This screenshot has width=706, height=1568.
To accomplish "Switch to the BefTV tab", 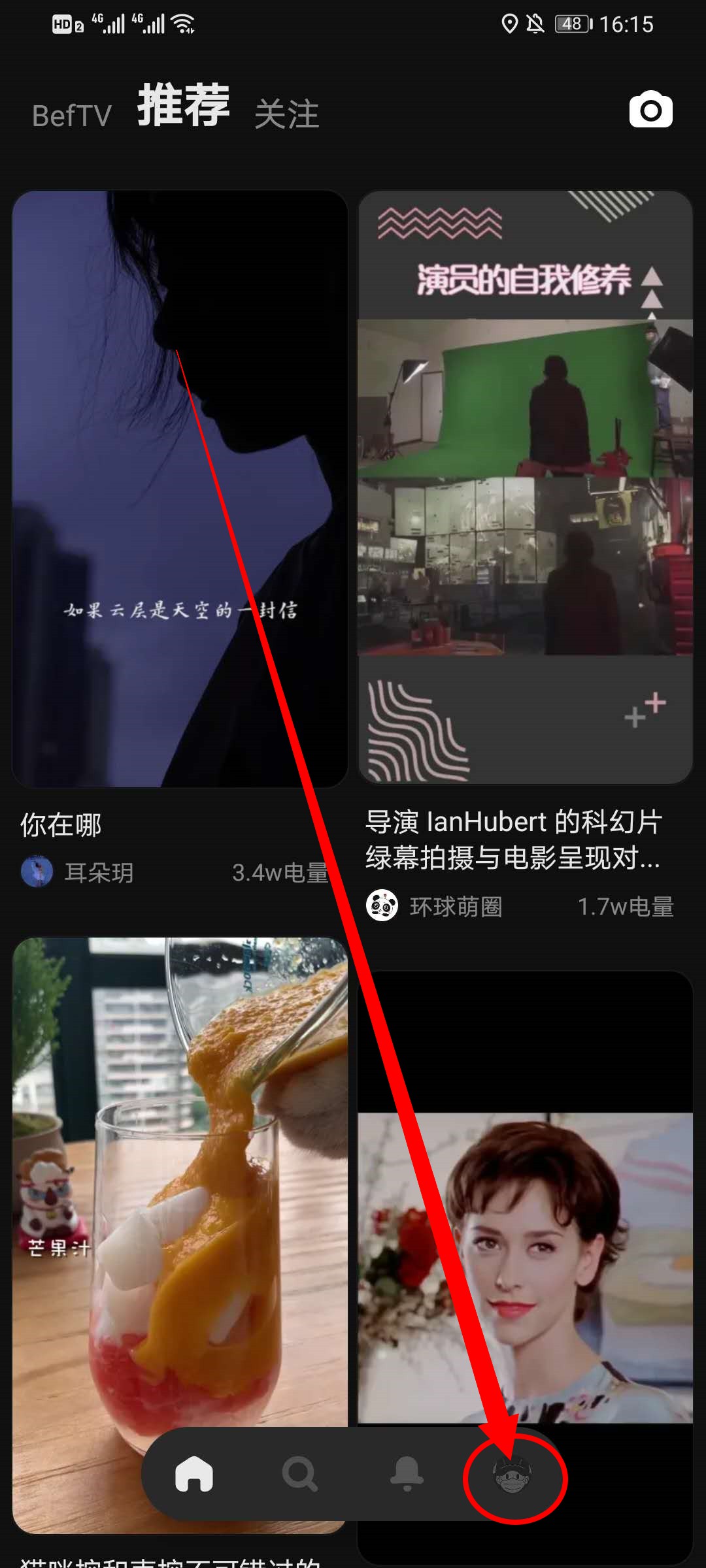I will pyautogui.click(x=72, y=116).
